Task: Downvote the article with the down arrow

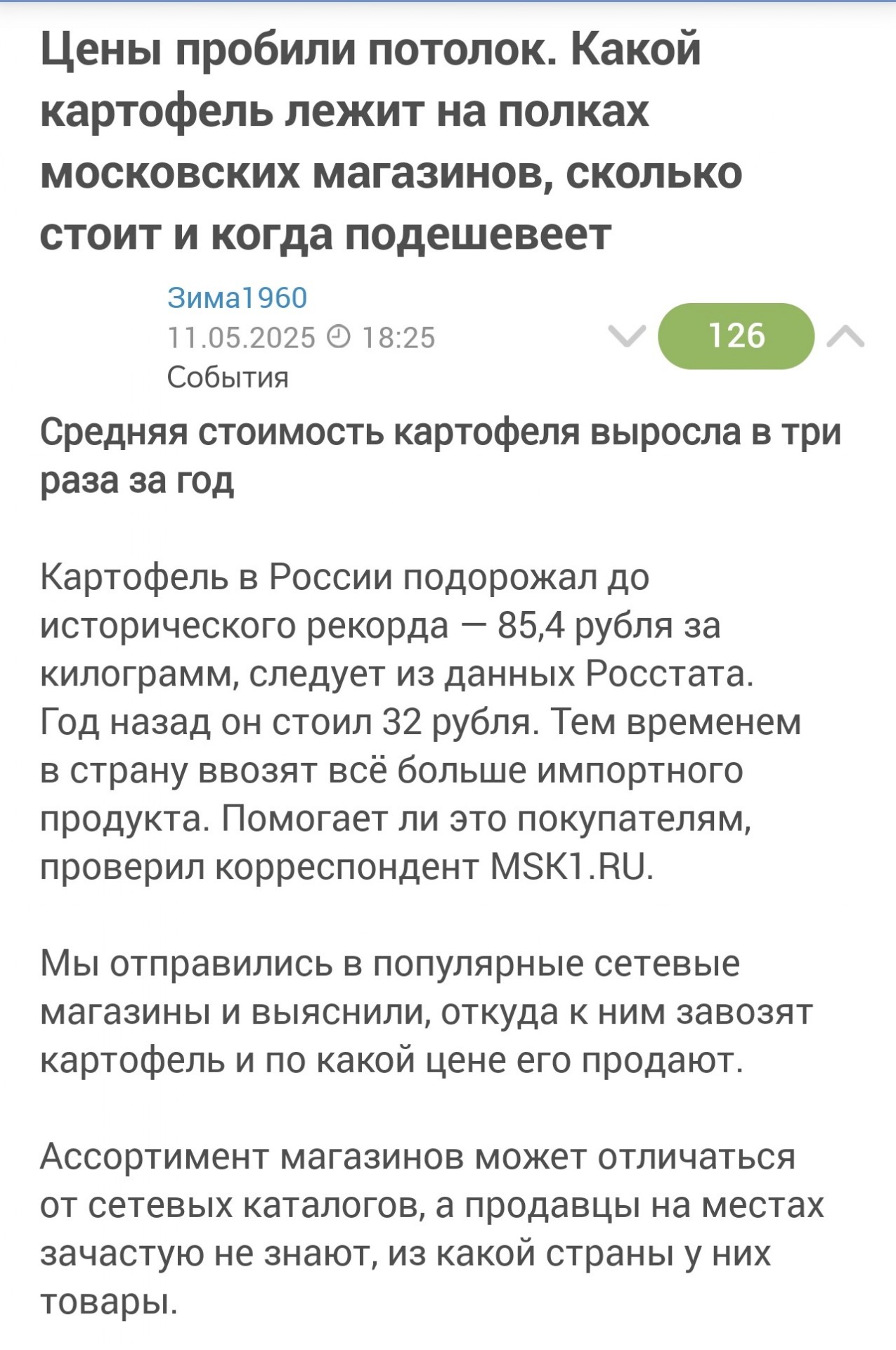Action: point(626,336)
